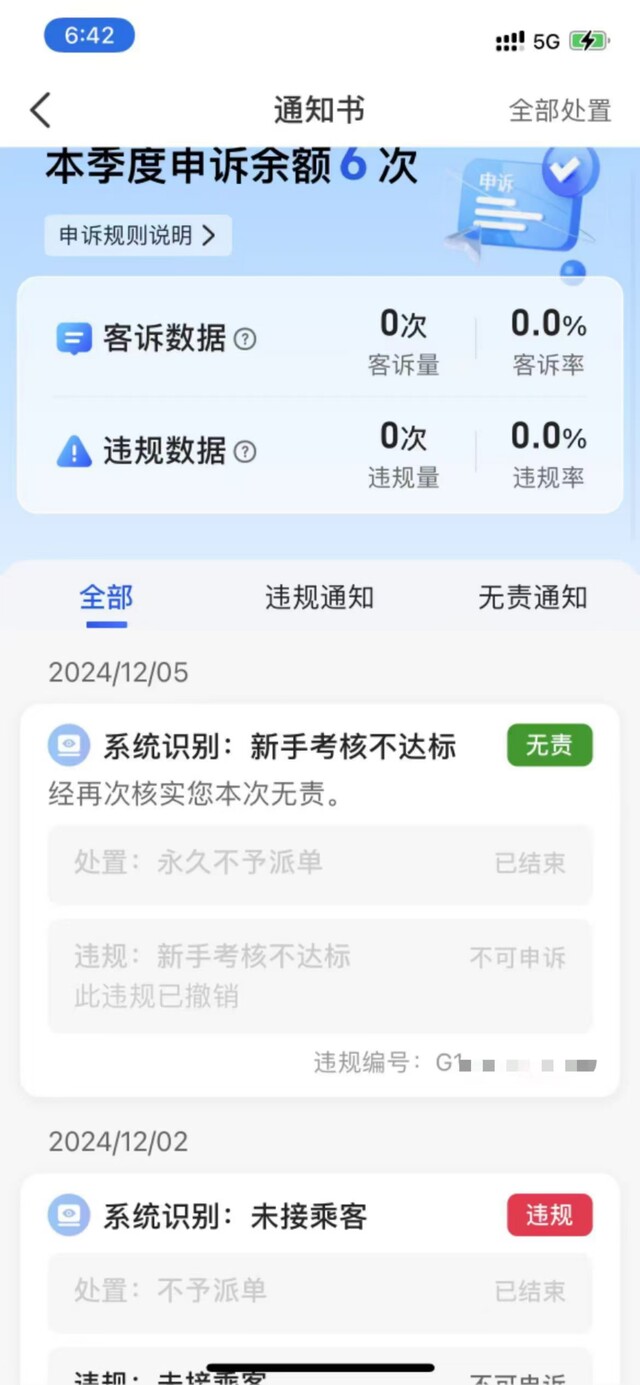
Task: Switch to 违规通知 tab
Action: coord(319,598)
